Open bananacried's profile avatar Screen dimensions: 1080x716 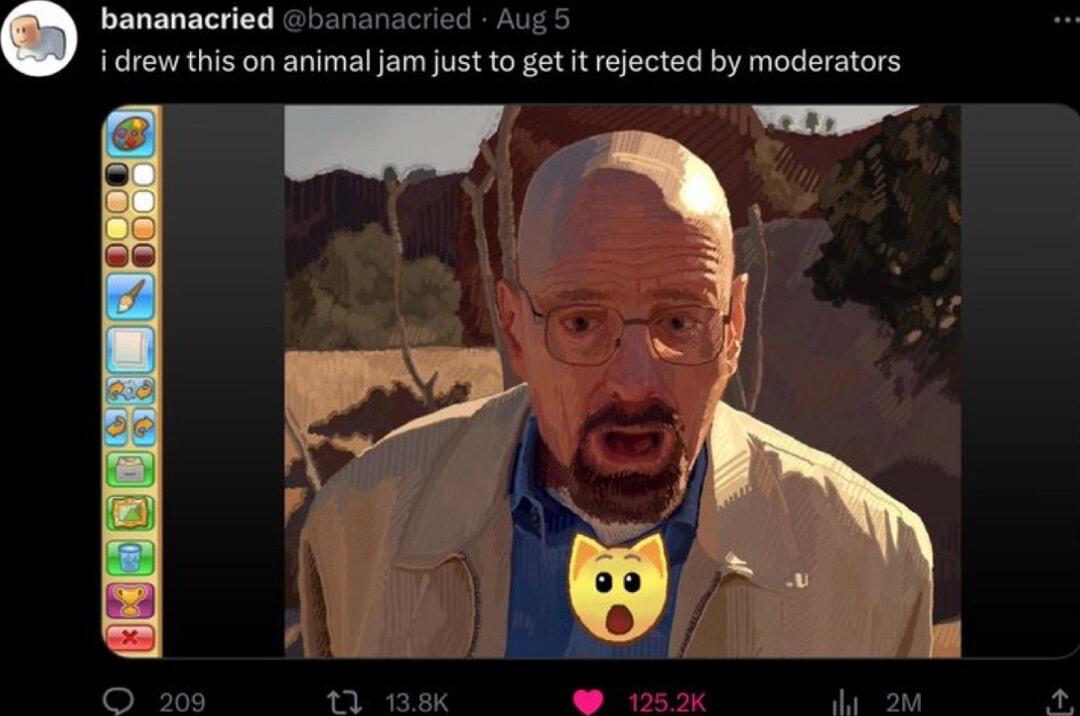click(x=38, y=40)
